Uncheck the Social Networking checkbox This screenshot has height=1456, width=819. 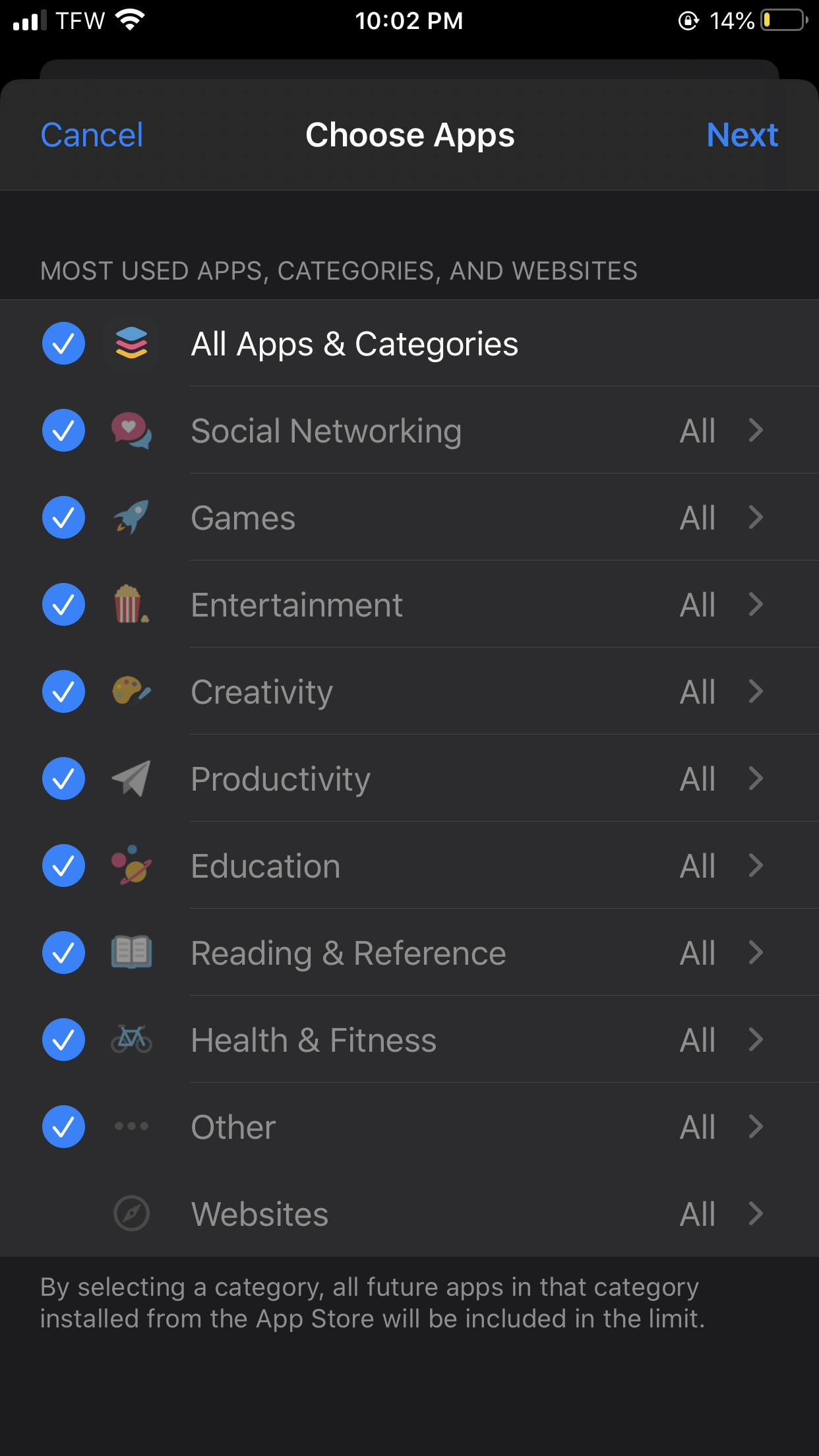pos(63,431)
